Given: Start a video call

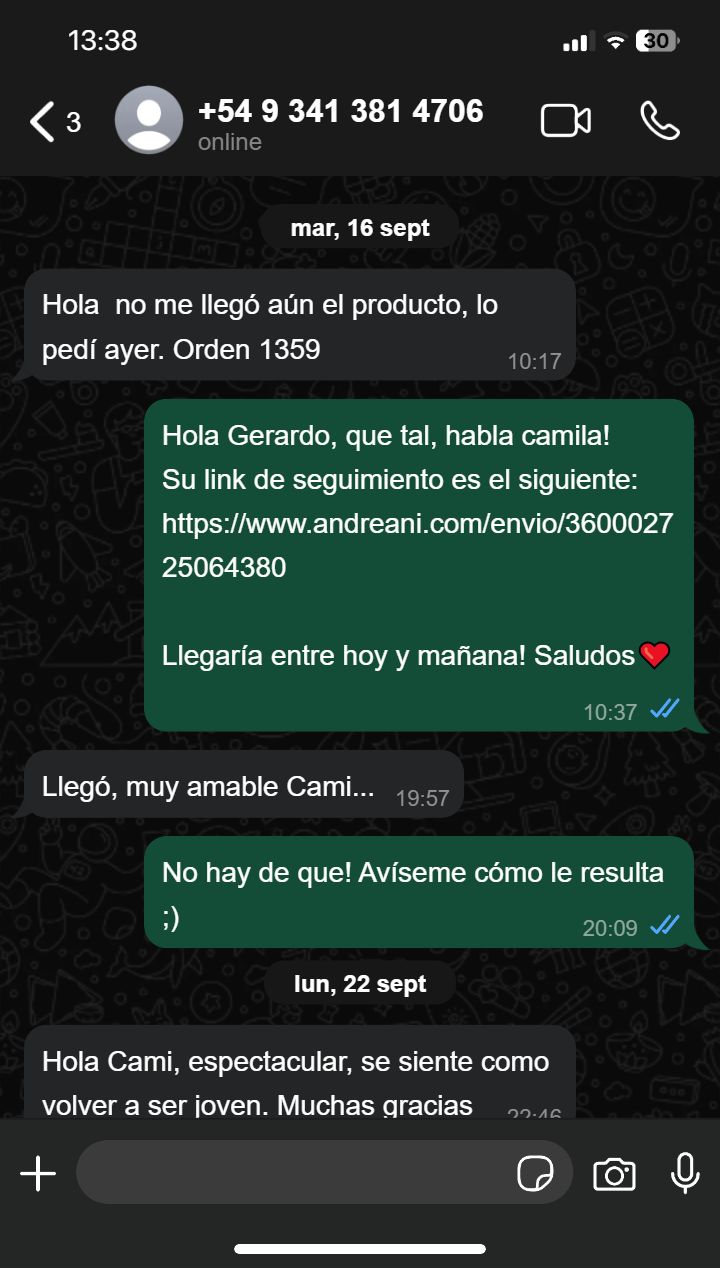Looking at the screenshot, I should 565,121.
